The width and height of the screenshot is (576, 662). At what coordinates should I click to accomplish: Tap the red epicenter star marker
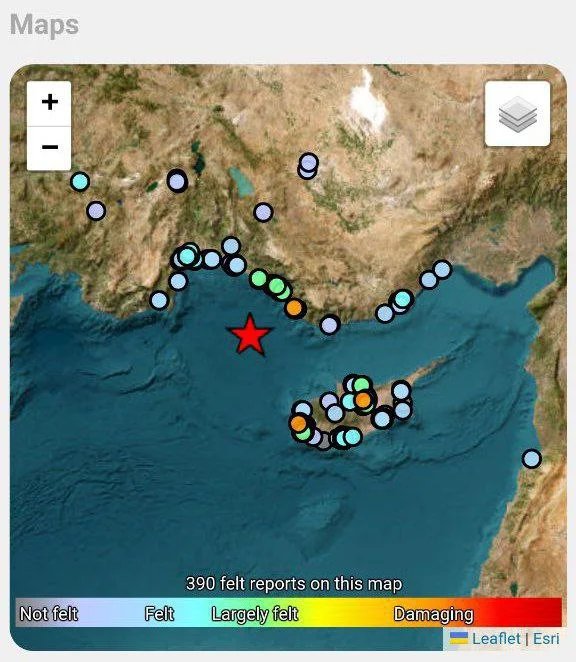(250, 334)
